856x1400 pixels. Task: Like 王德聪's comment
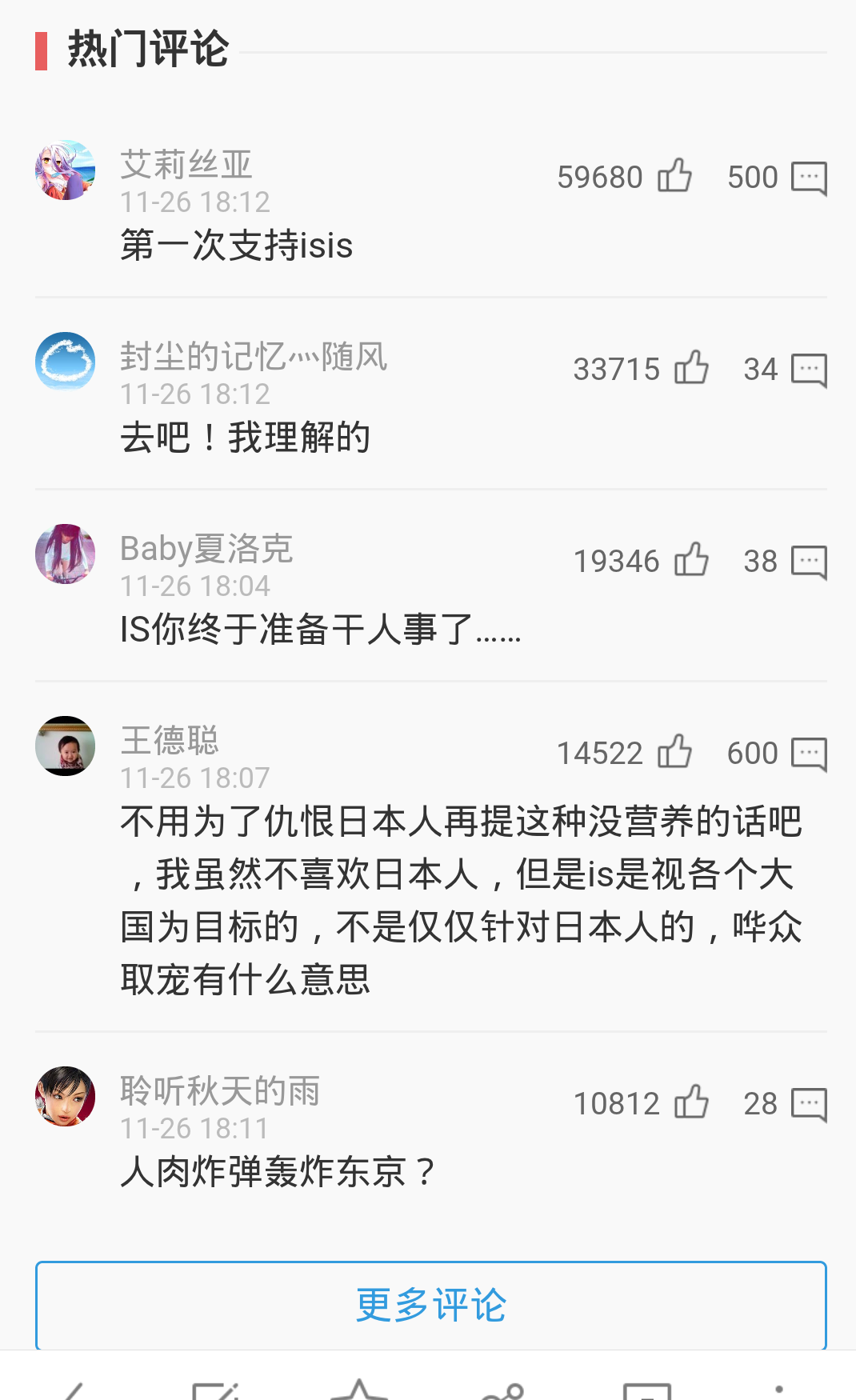674,753
